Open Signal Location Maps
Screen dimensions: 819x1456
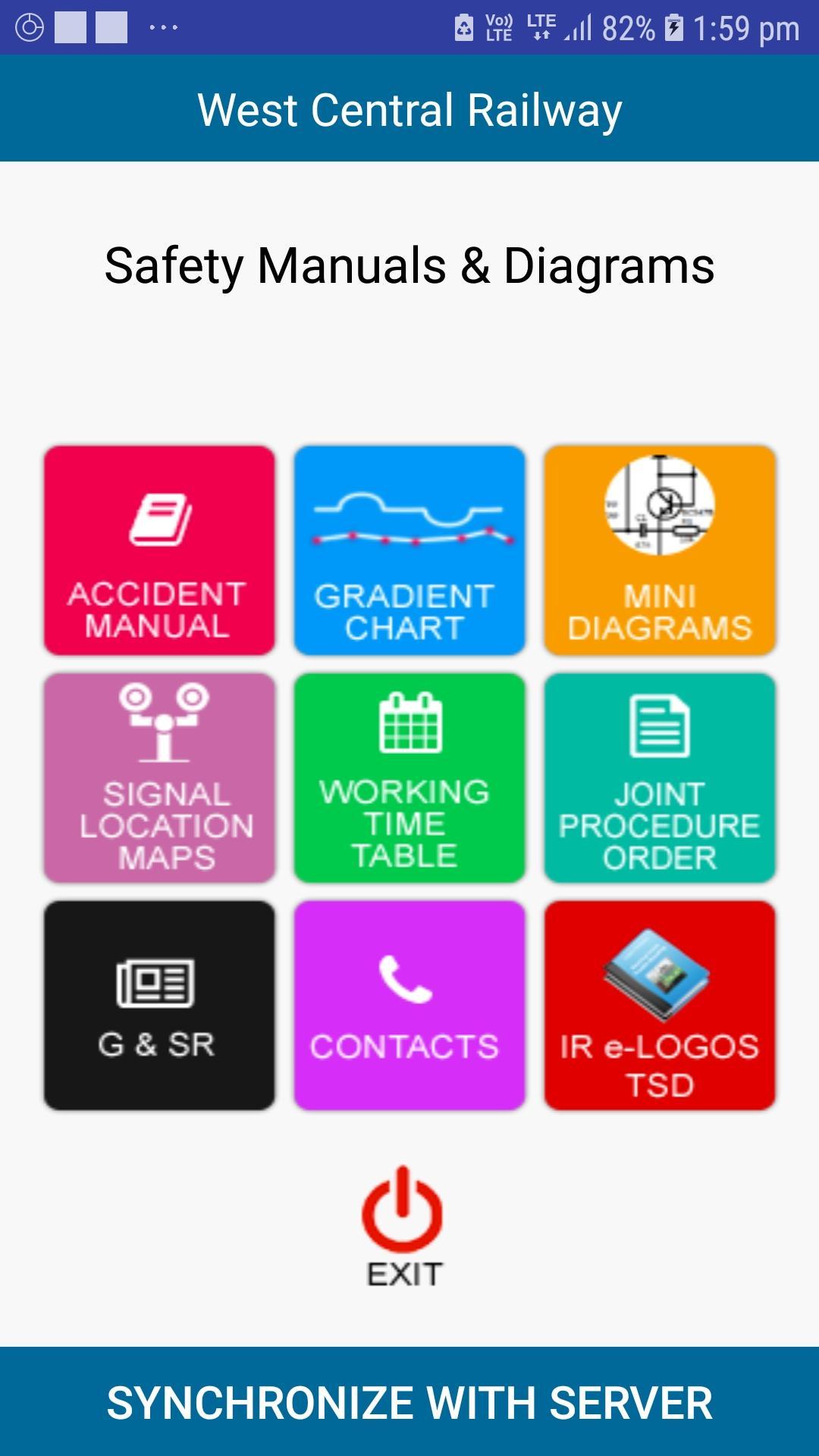click(x=159, y=778)
